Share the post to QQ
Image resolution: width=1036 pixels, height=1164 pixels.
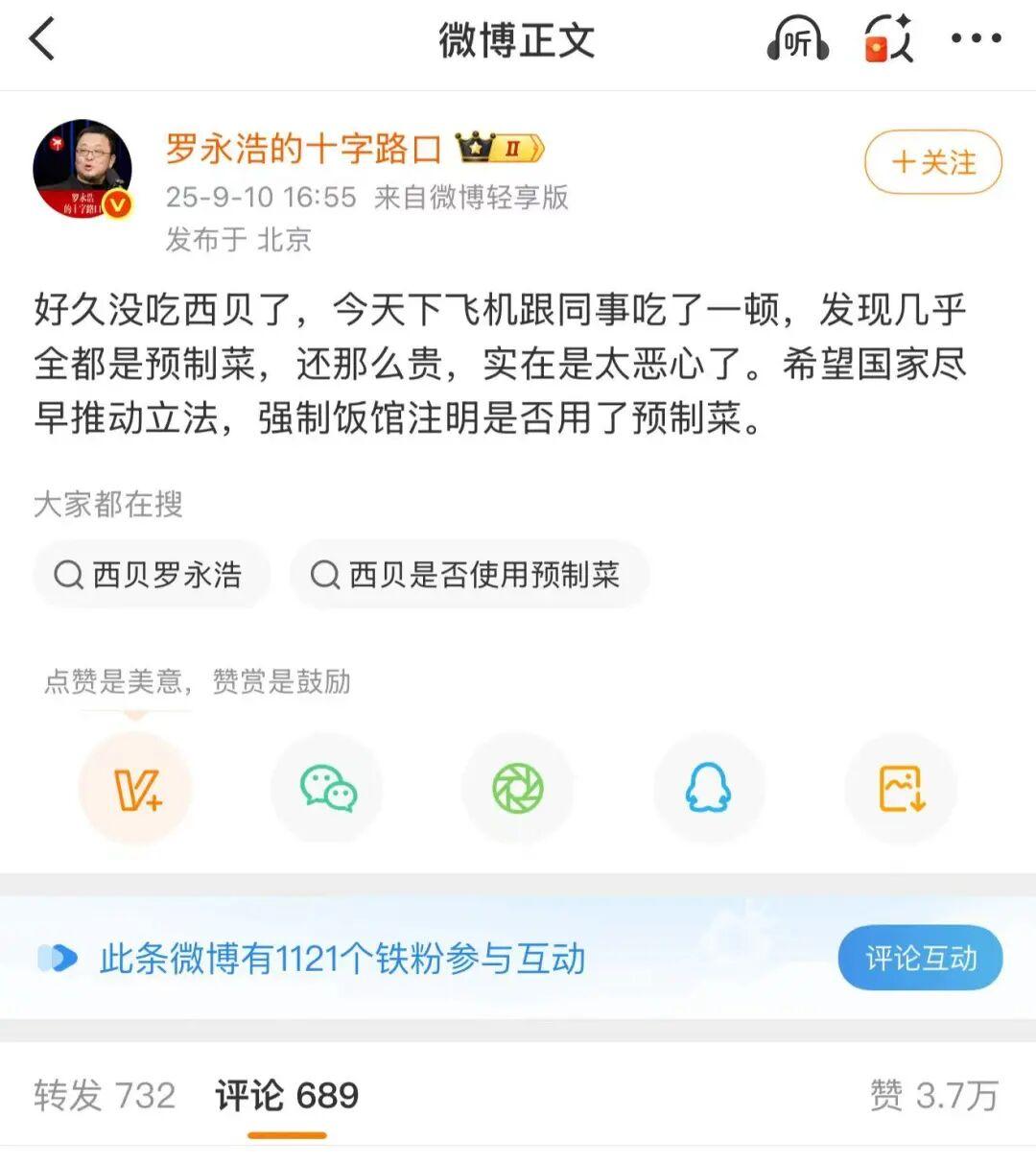click(709, 790)
